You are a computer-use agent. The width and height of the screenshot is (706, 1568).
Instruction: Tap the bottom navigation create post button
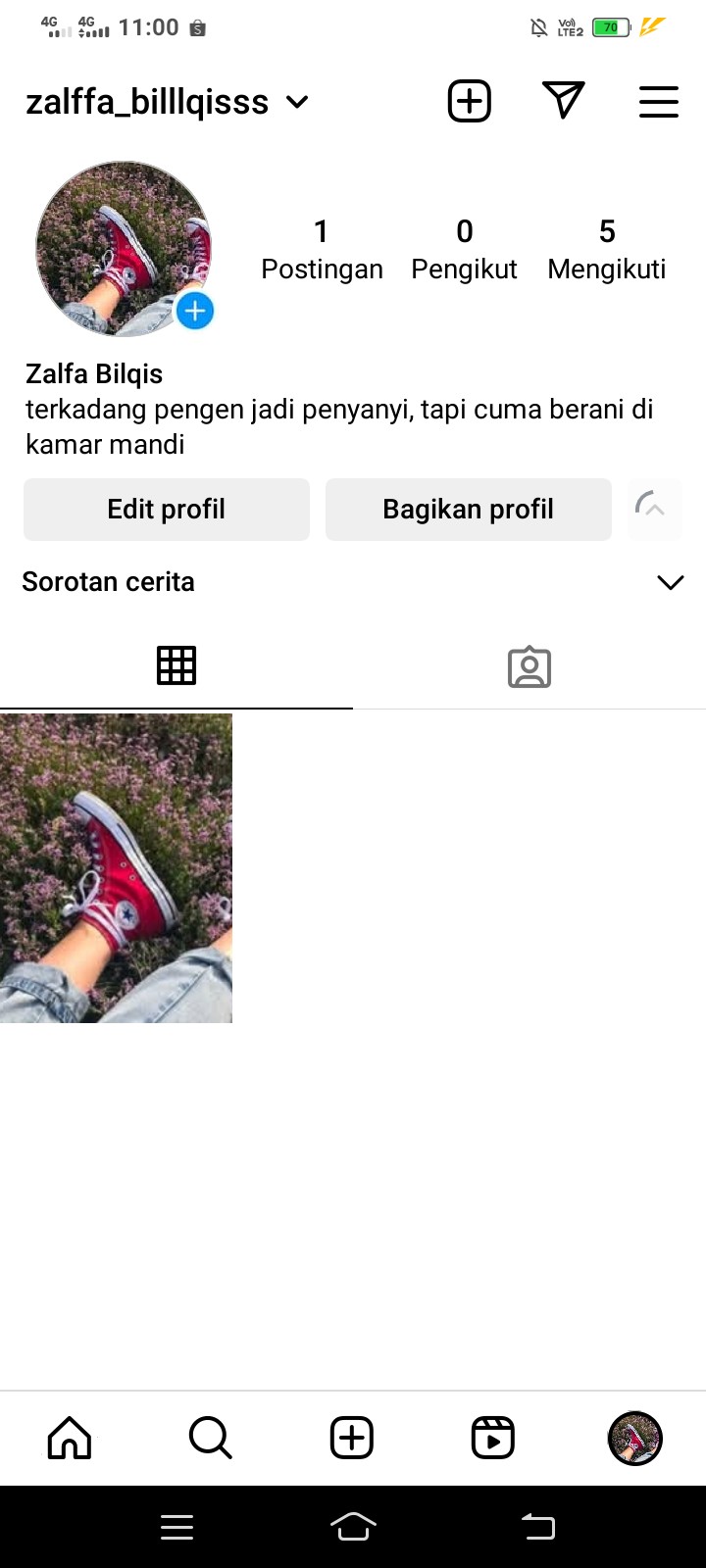tap(352, 1438)
